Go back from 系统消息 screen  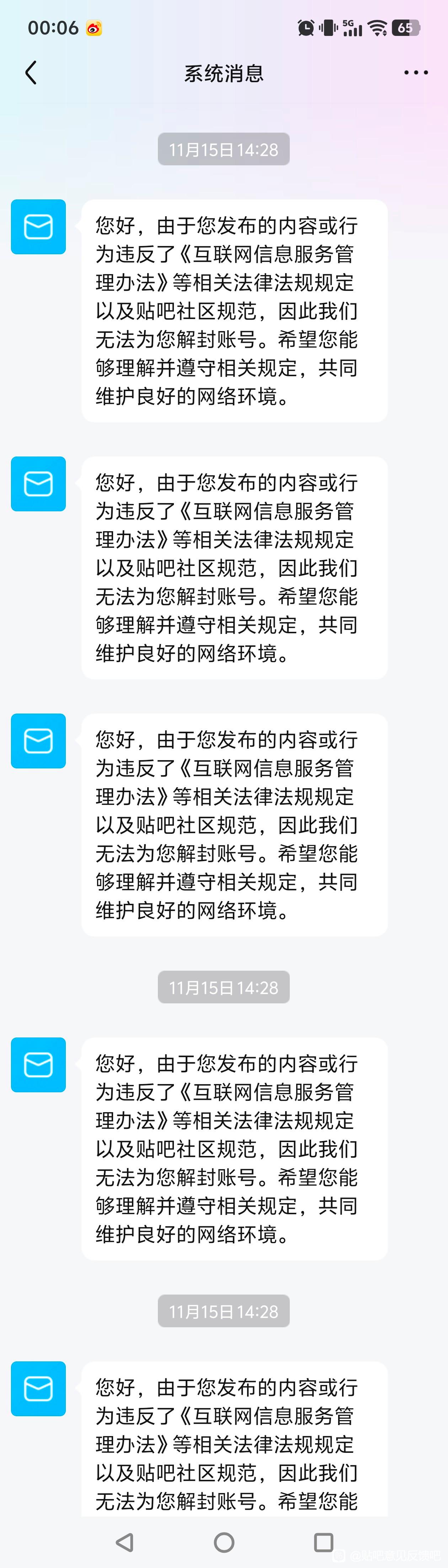(31, 73)
